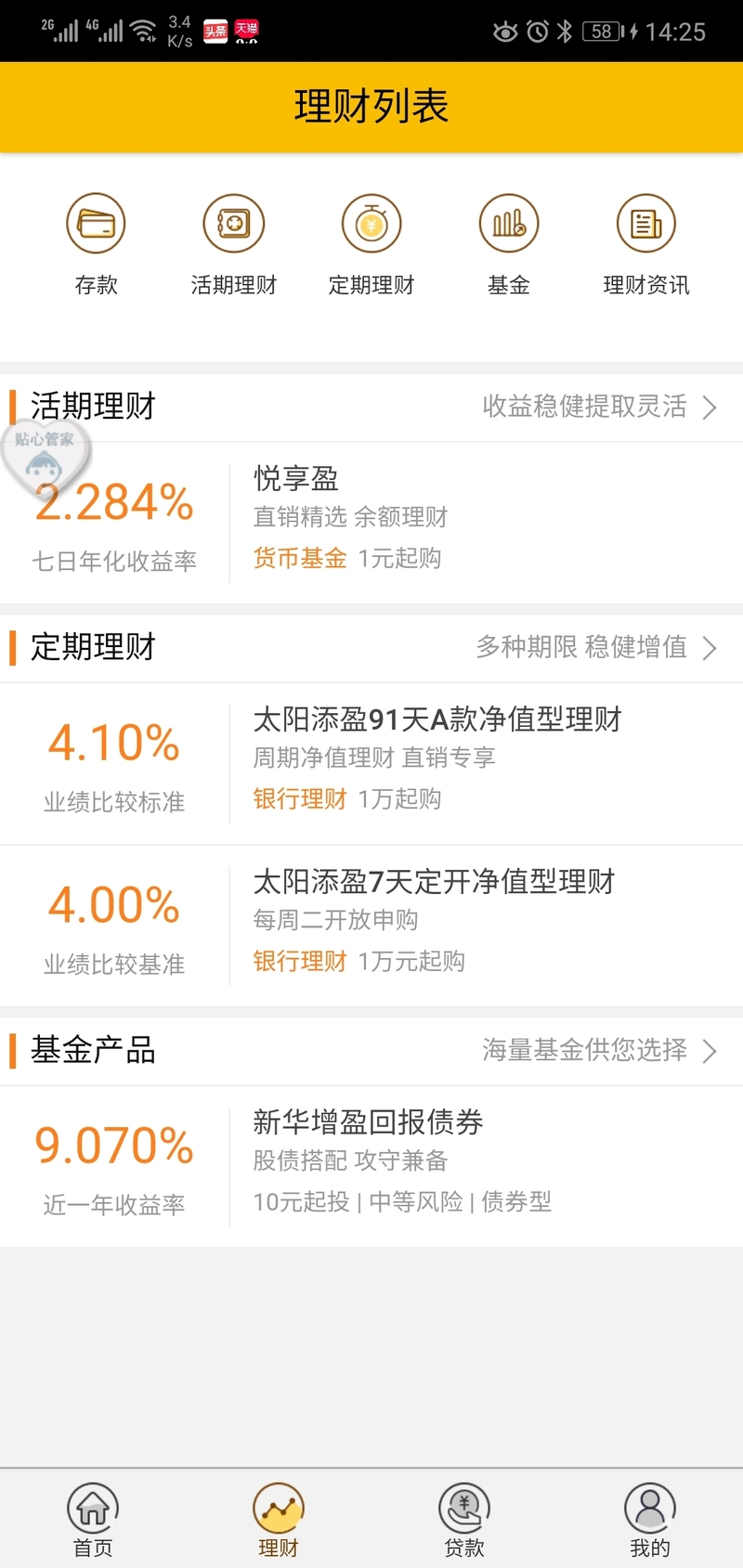The height and width of the screenshot is (1568, 743).
Task: Open 理财资讯 news section
Action: [646, 244]
